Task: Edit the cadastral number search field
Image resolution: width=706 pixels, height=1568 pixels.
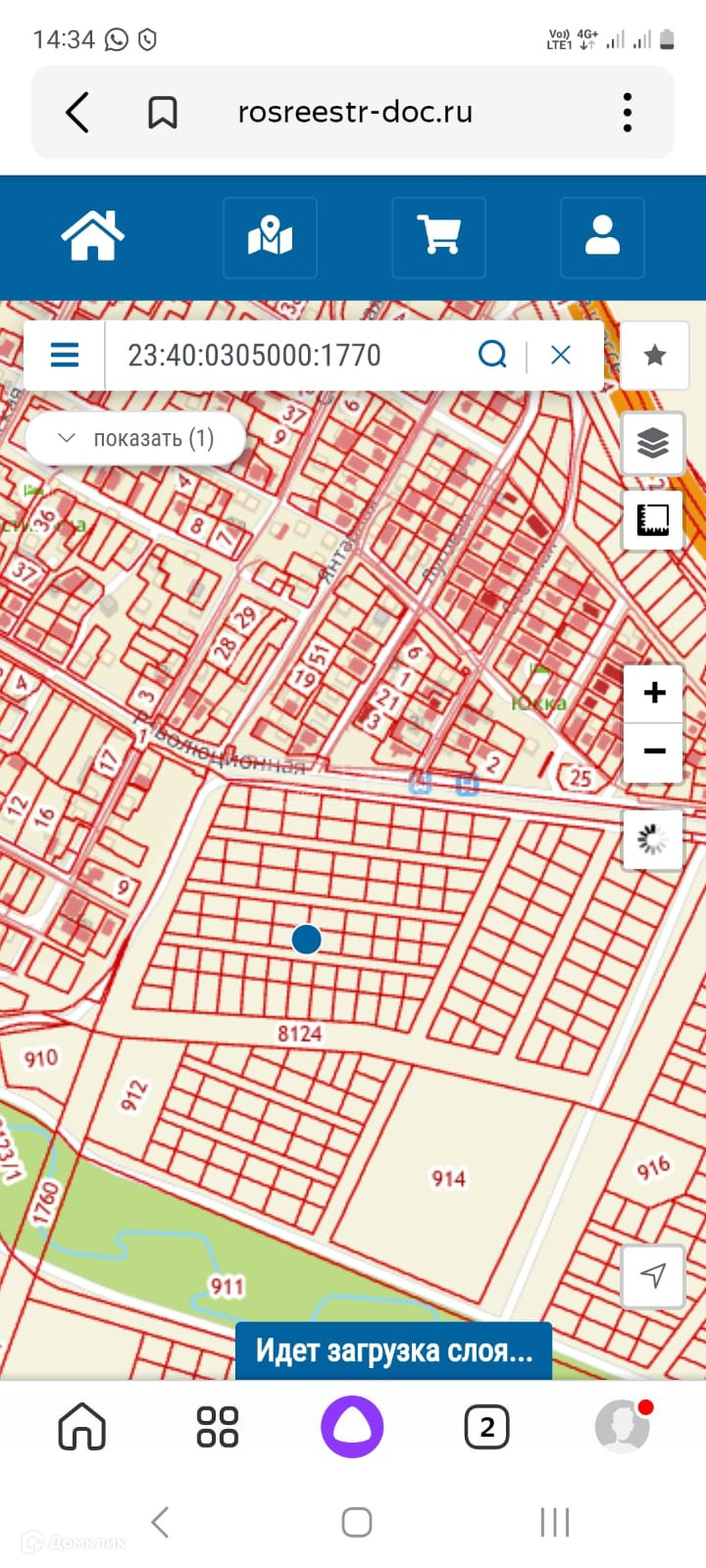Action: 284,355
